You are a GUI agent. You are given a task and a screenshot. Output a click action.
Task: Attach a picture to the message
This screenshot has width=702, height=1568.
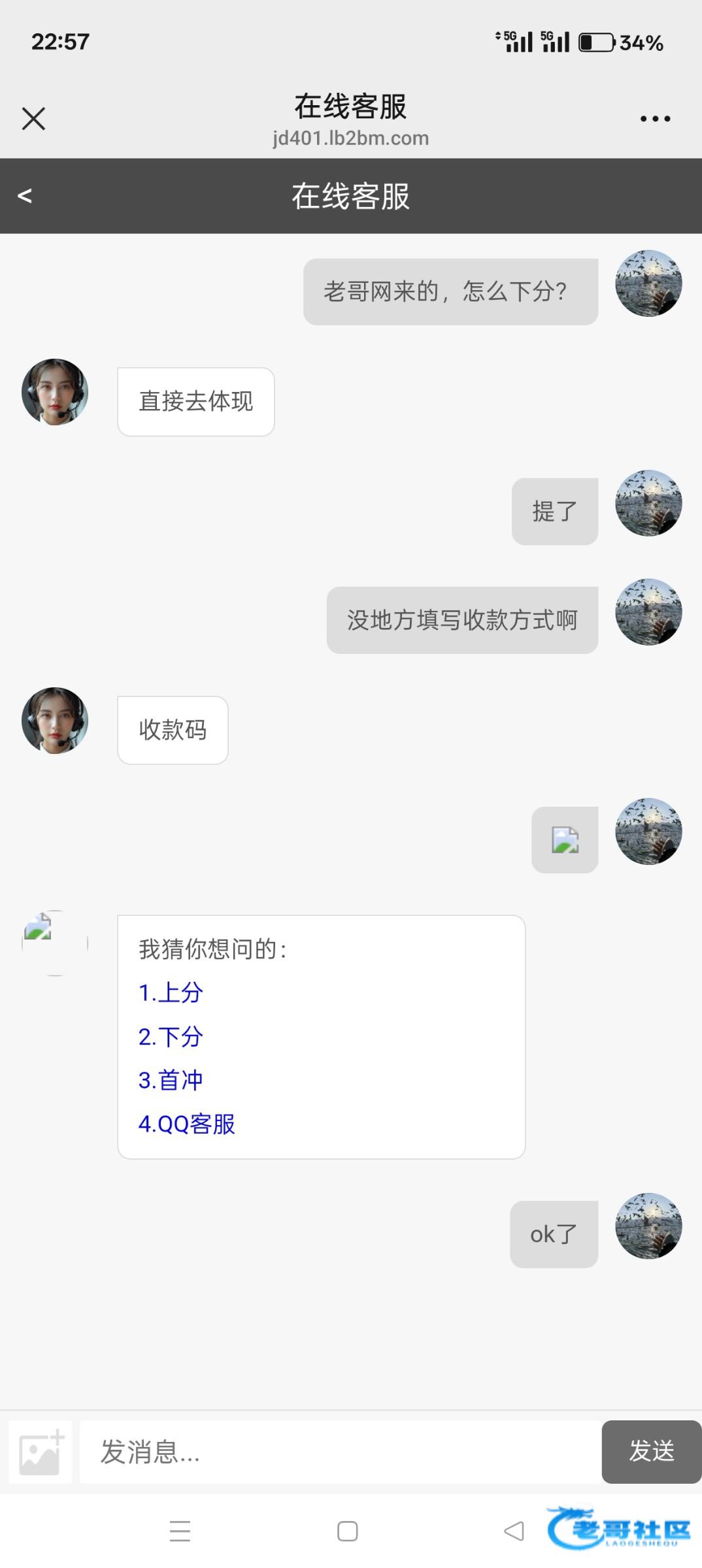(x=40, y=1452)
